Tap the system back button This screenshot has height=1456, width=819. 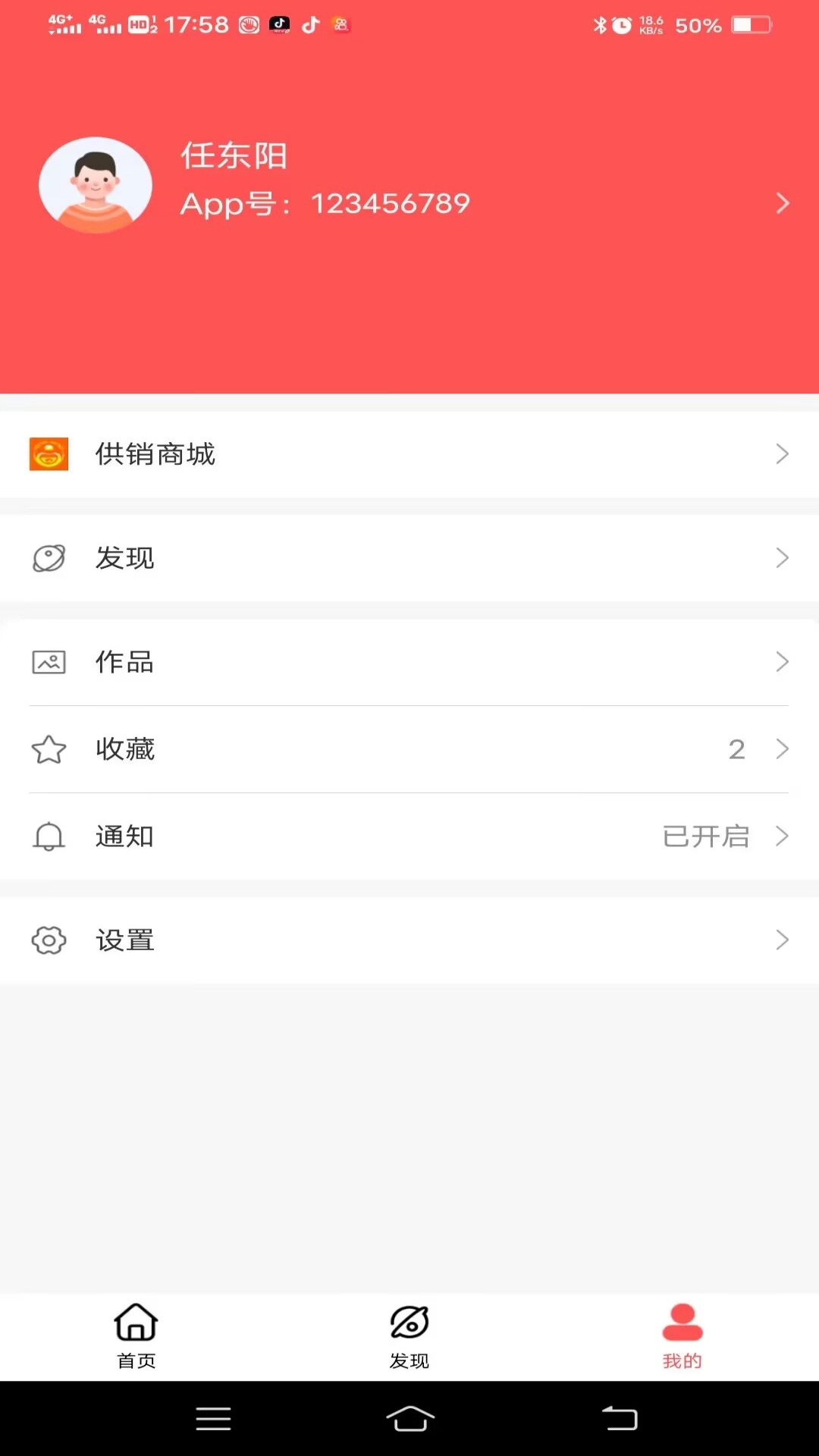[620, 1418]
